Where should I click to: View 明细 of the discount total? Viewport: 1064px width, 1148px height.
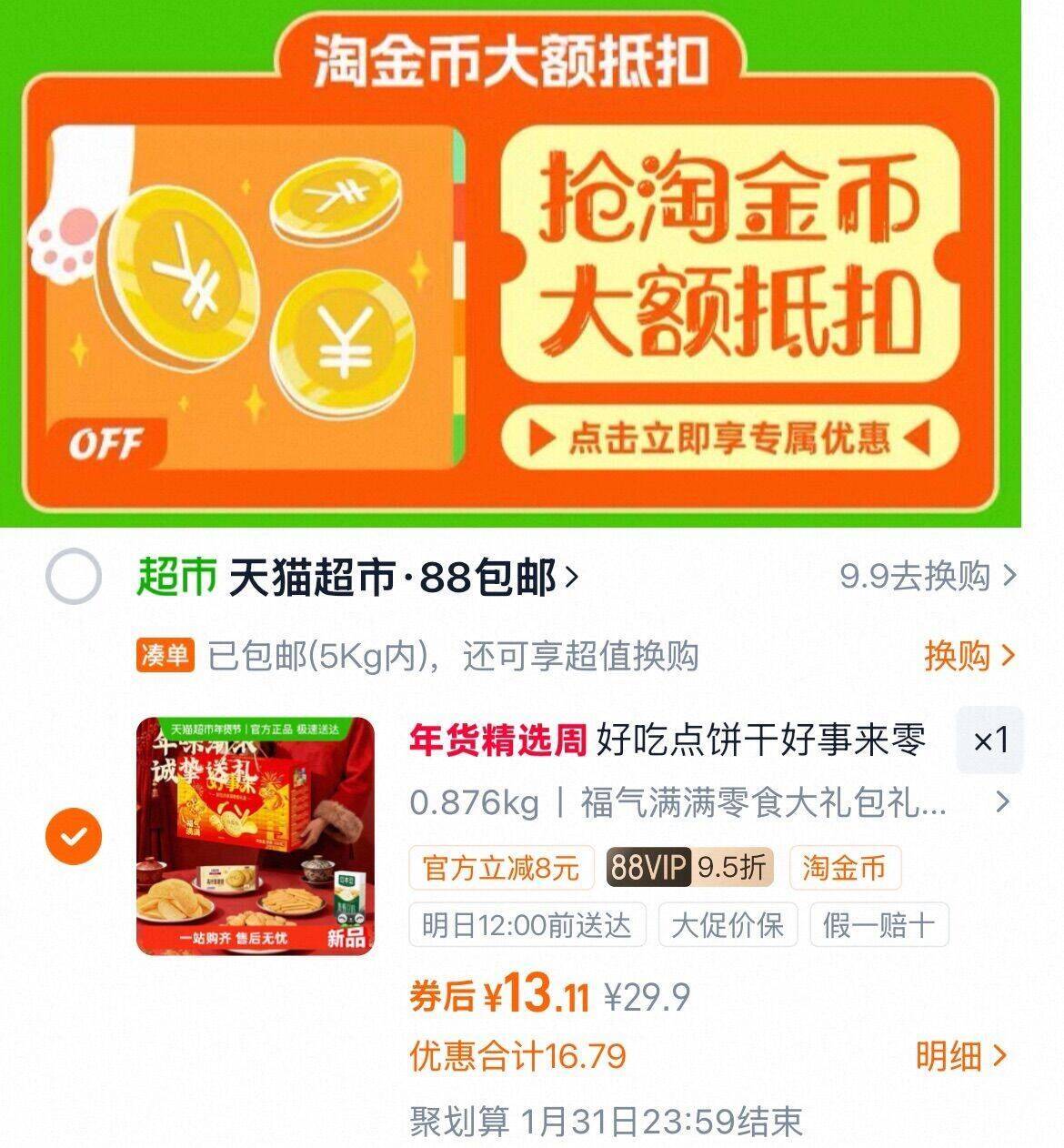(x=960, y=1056)
